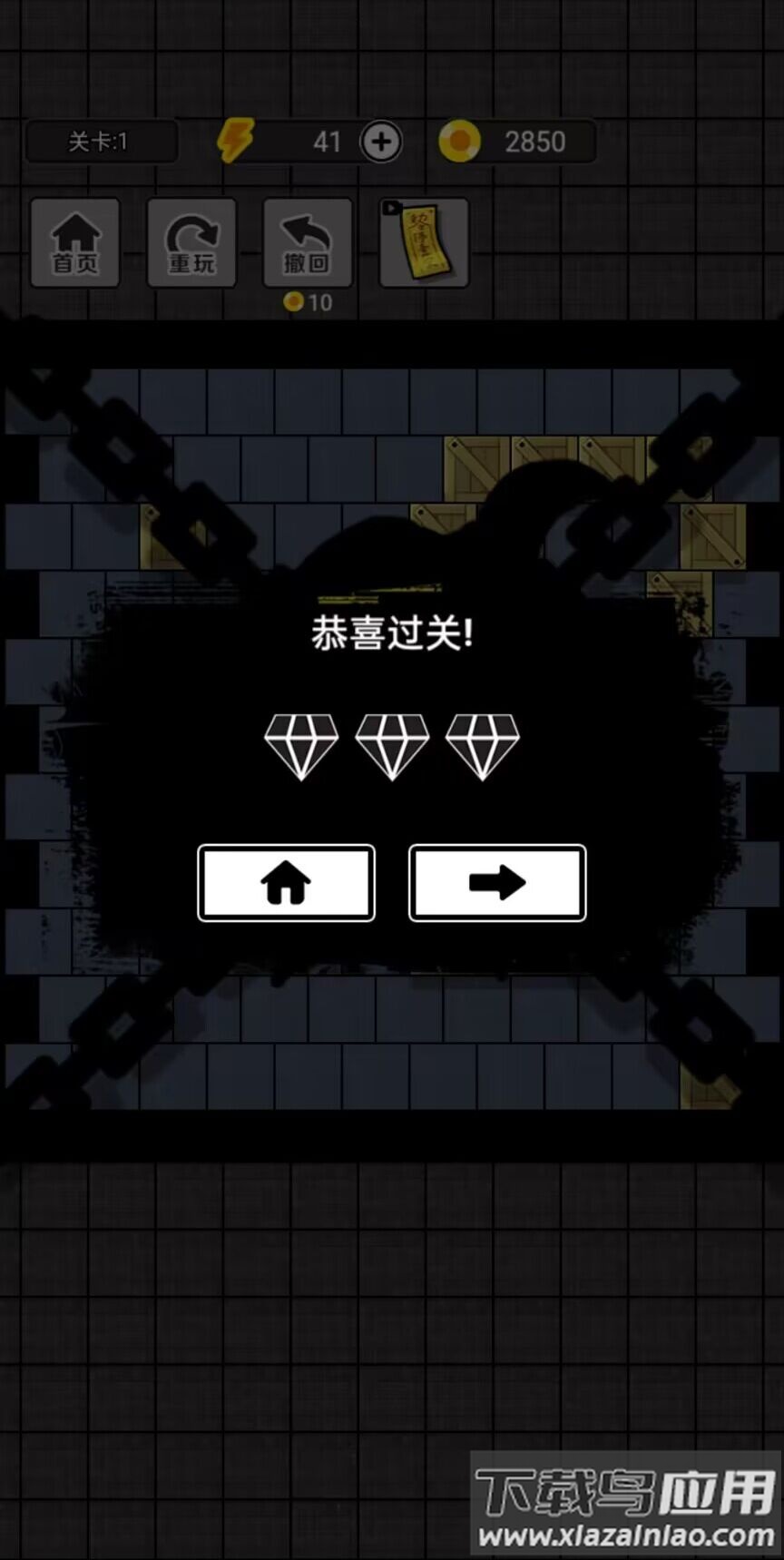The height and width of the screenshot is (1560, 784).
Task: Add more energy with the plus icon
Action: [x=381, y=142]
